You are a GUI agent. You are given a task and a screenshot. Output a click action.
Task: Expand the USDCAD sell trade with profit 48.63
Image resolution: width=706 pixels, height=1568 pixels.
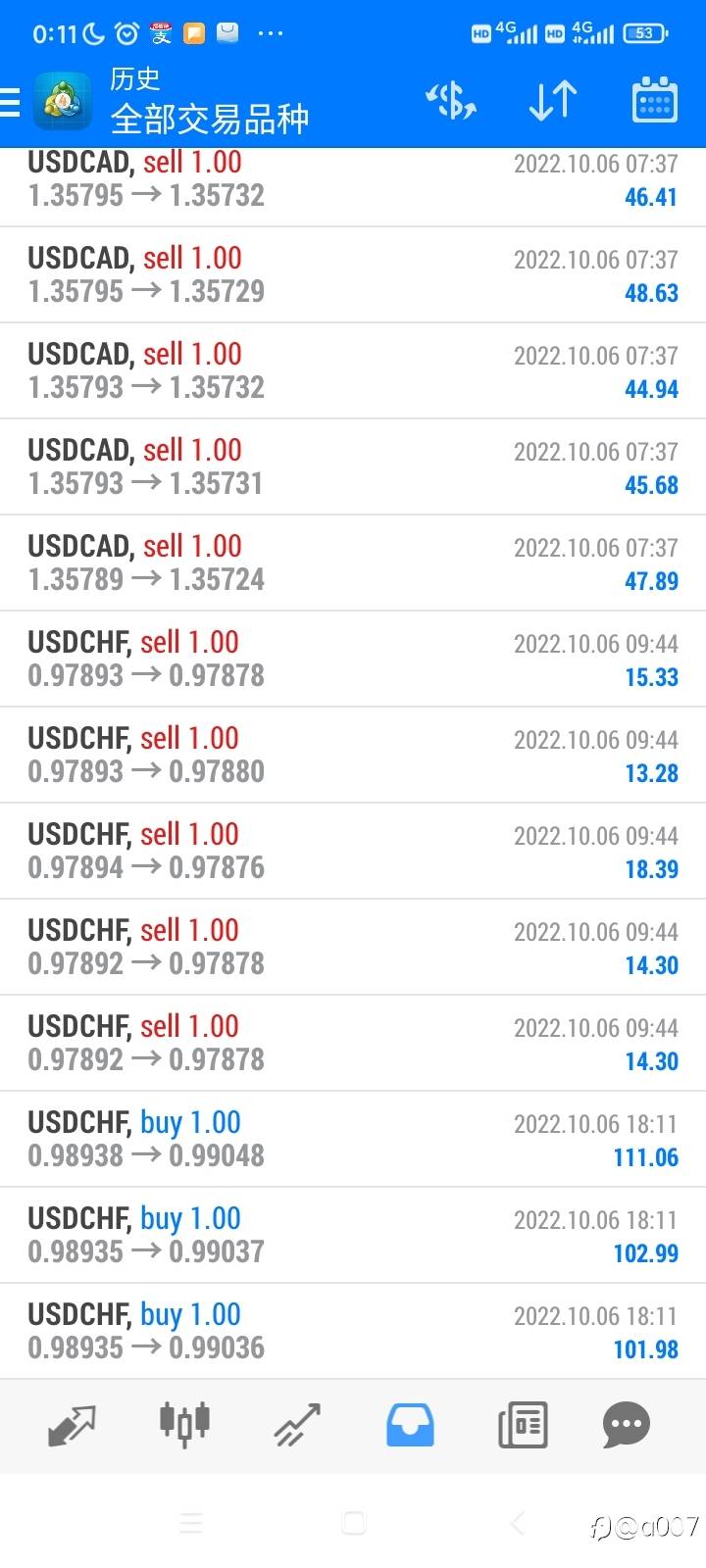tap(353, 274)
